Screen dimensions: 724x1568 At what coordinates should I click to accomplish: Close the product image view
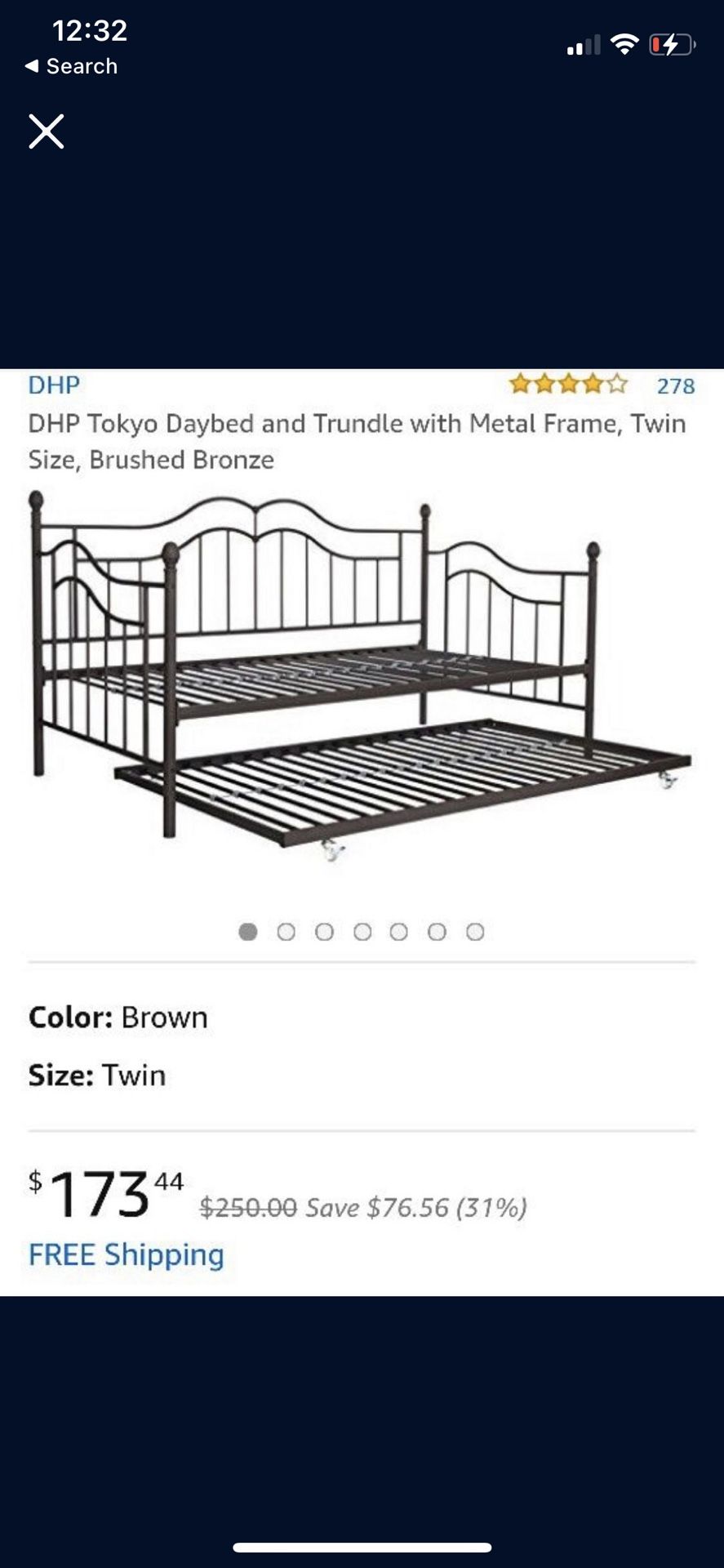click(x=47, y=131)
